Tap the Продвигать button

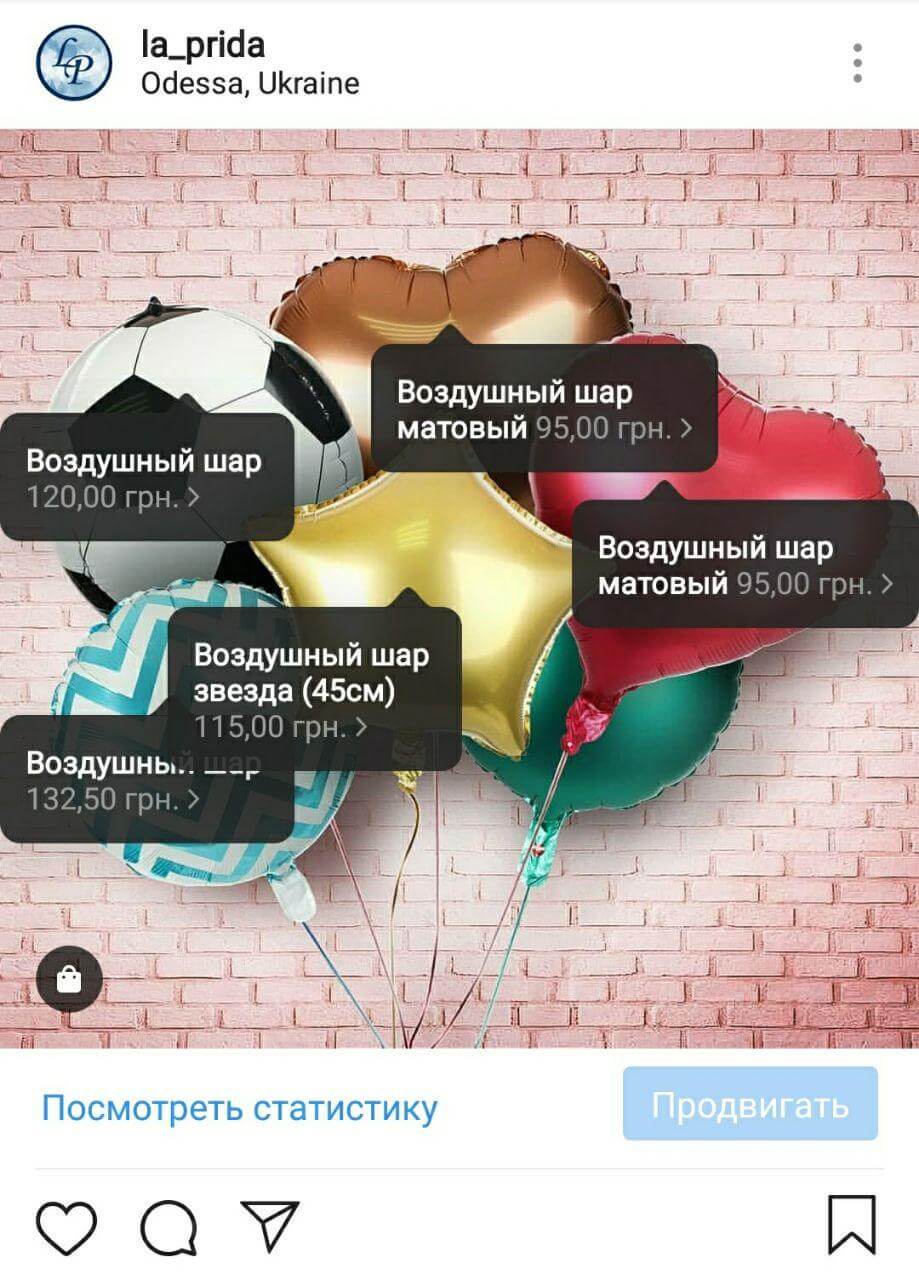[750, 1104]
